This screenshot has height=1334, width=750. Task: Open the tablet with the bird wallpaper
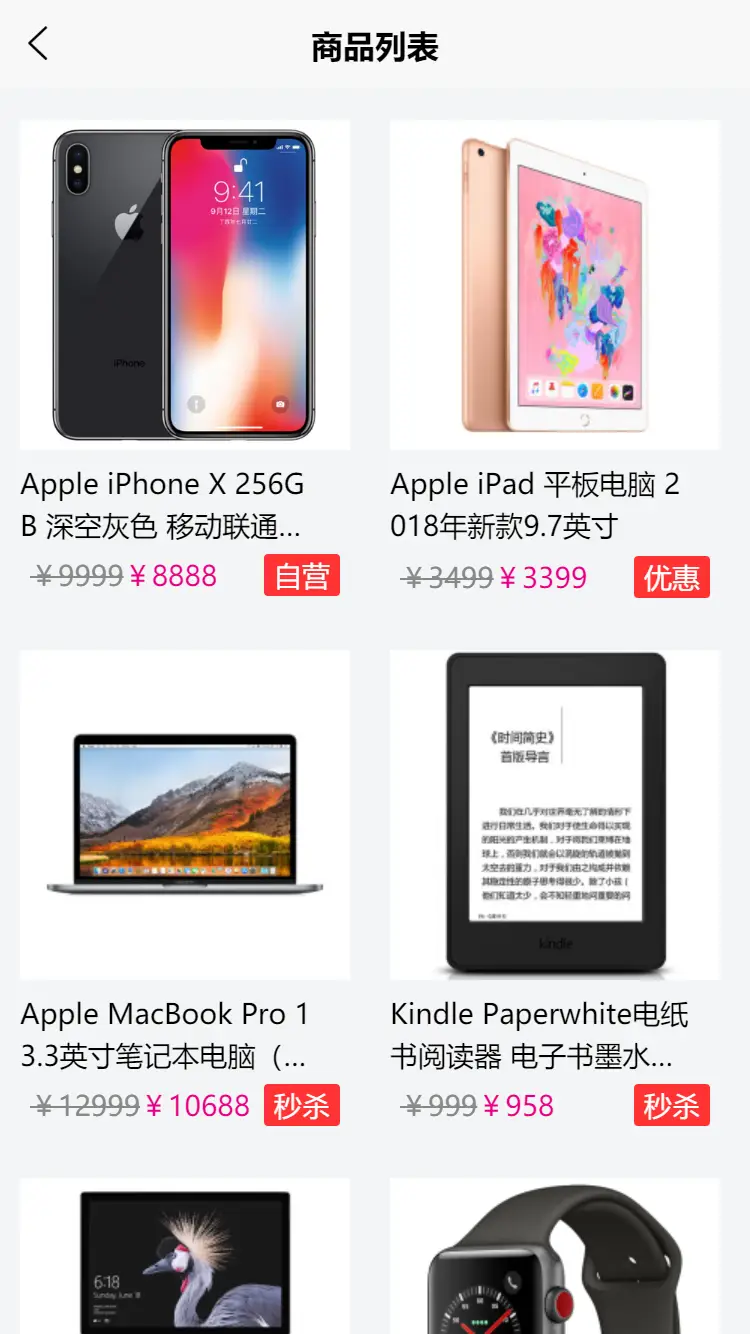coord(185,1258)
